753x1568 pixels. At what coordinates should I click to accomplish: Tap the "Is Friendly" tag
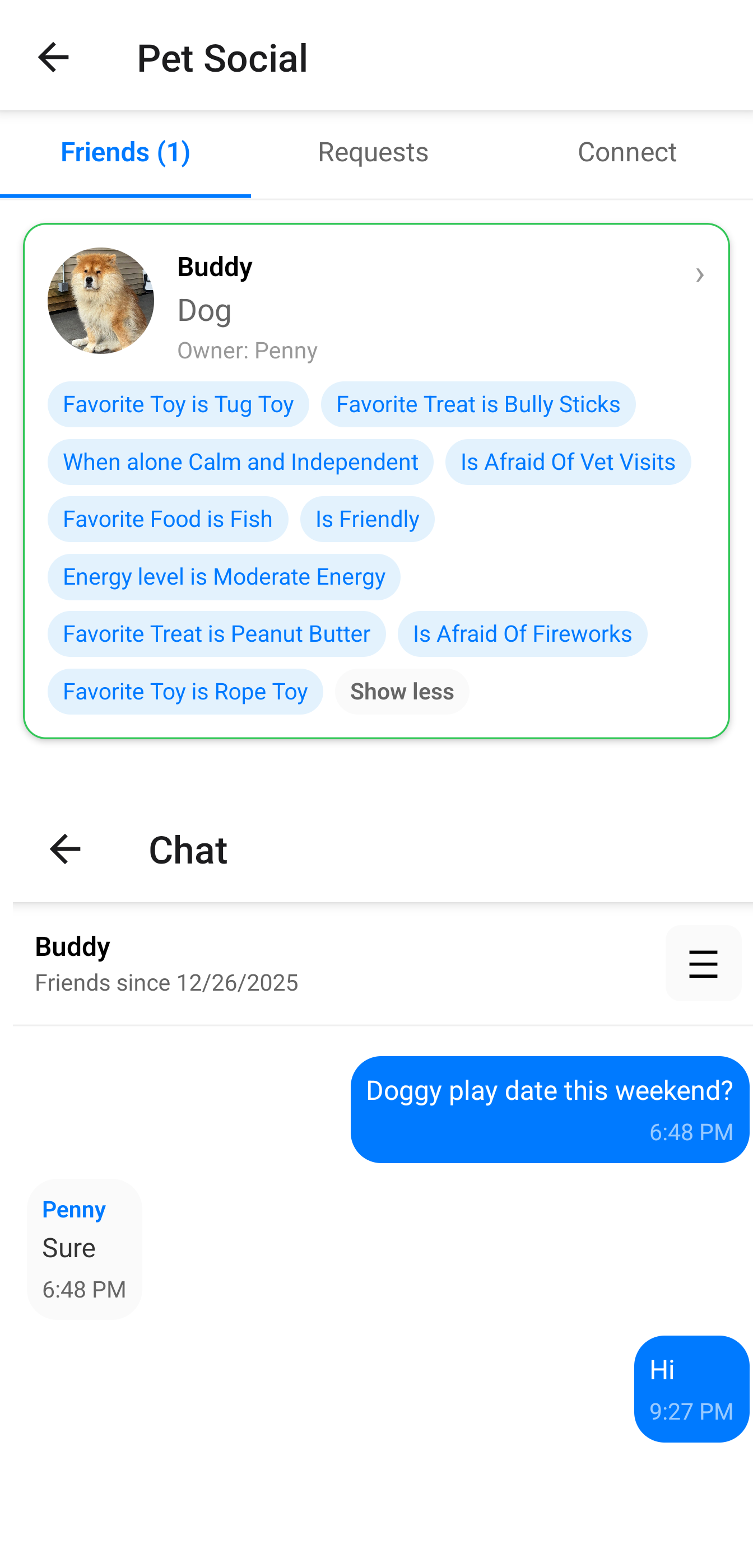367,519
